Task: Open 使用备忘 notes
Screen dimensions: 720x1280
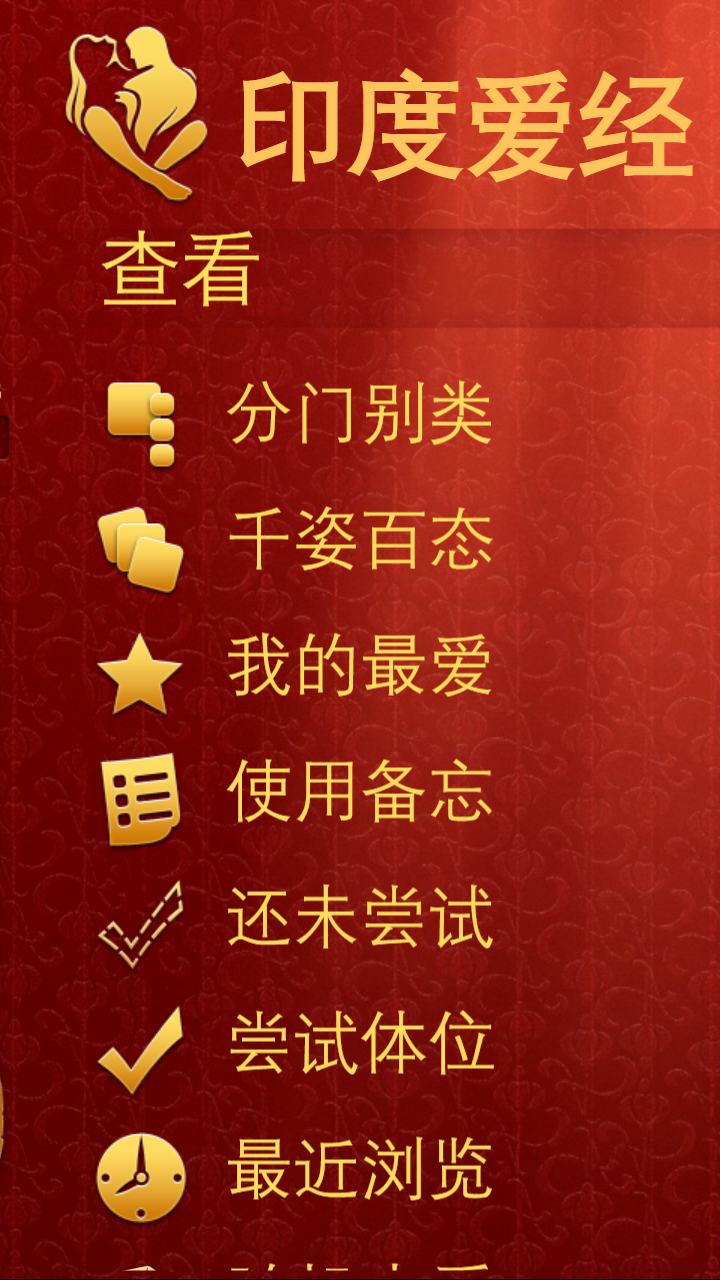Action: [360, 793]
